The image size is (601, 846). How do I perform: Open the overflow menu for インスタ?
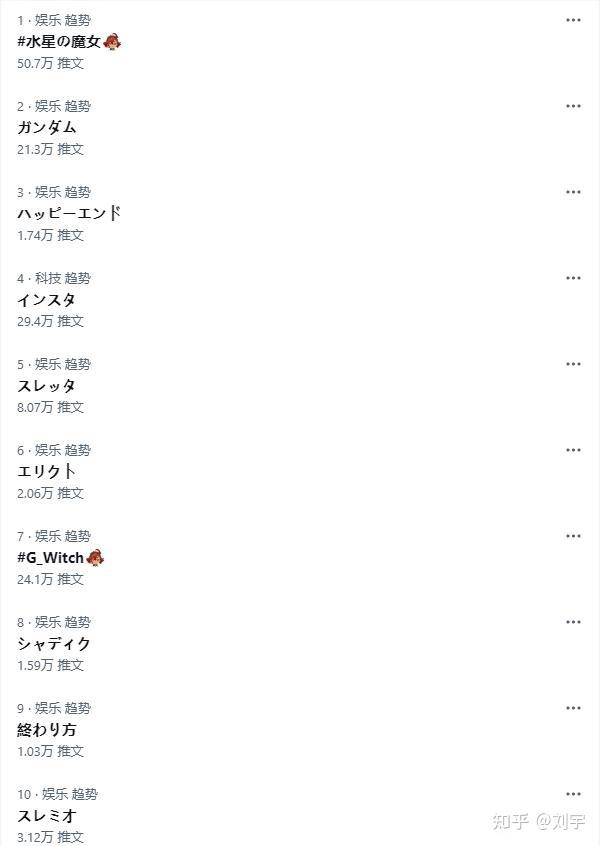point(573,278)
